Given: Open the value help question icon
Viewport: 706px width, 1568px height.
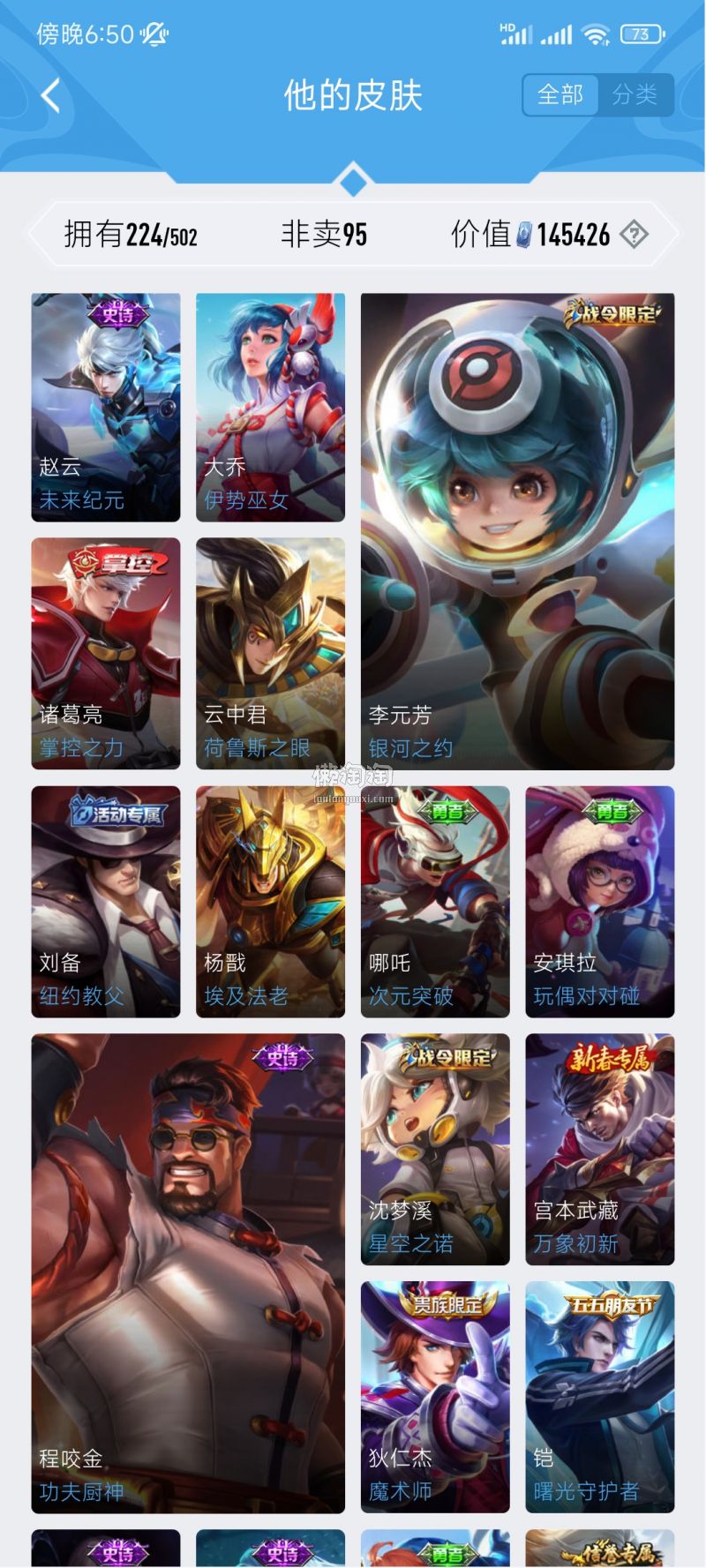Looking at the screenshot, I should tap(634, 235).
